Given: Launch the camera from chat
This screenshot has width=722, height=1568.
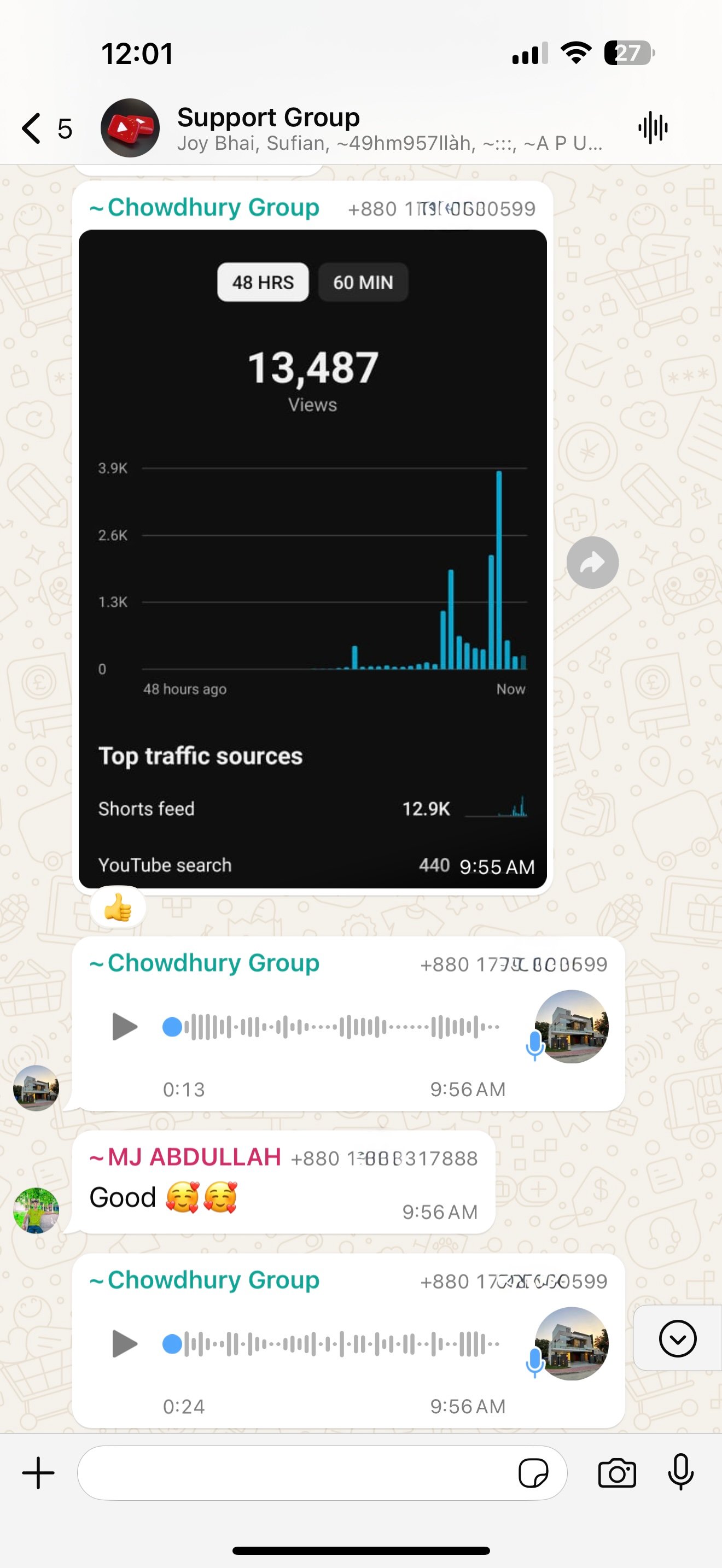Looking at the screenshot, I should pos(616,1473).
